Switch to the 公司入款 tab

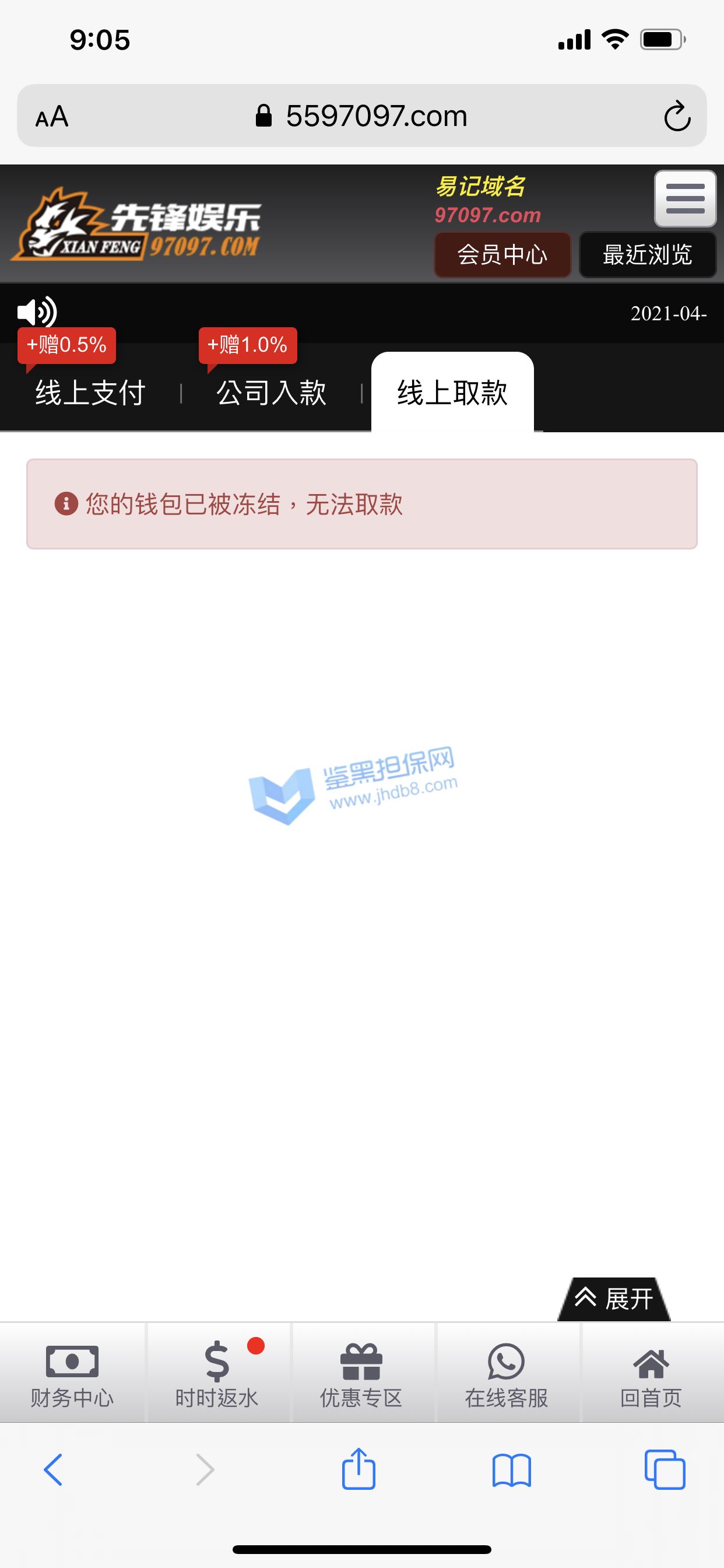click(271, 393)
